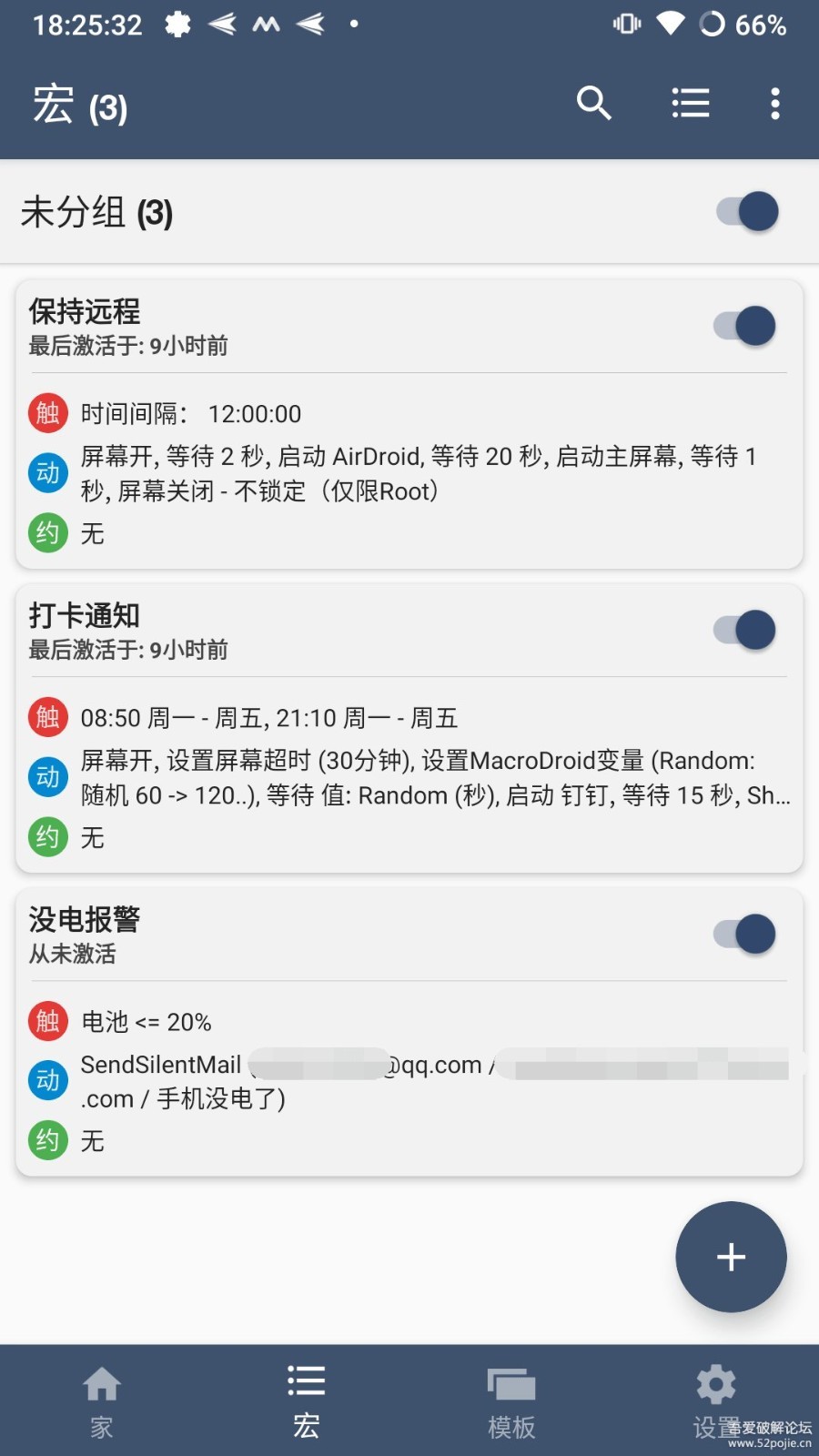Click the blue 动 action badge of 没电报警
819x1456 pixels.
click(47, 1080)
